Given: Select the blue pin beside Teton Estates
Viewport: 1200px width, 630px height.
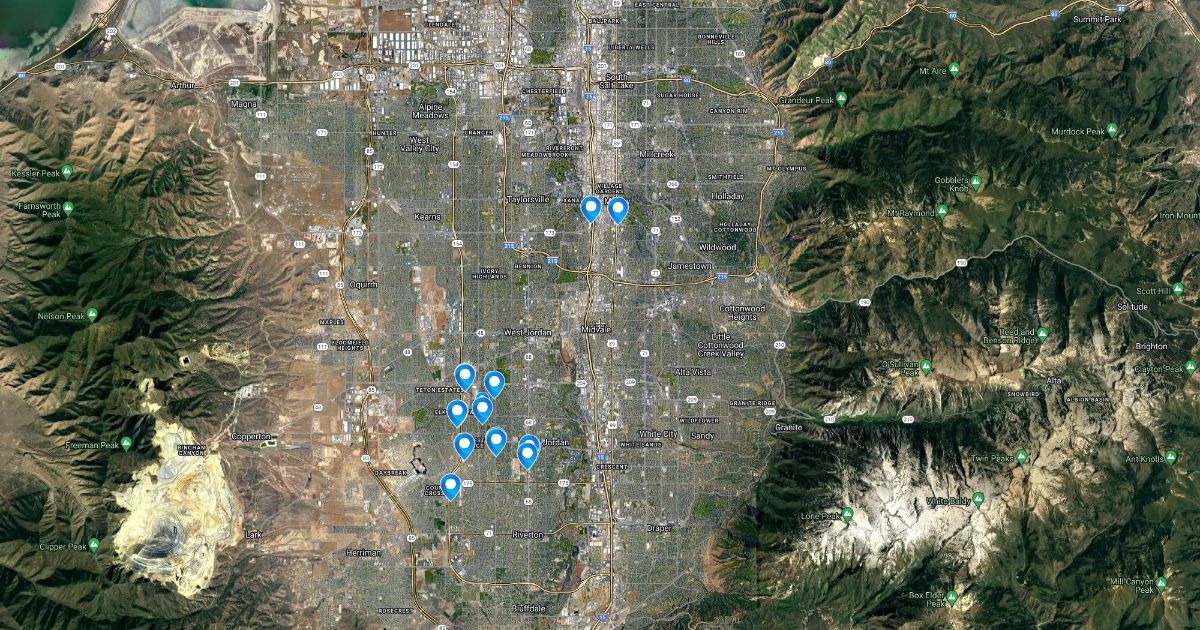Looking at the screenshot, I should click(464, 377).
